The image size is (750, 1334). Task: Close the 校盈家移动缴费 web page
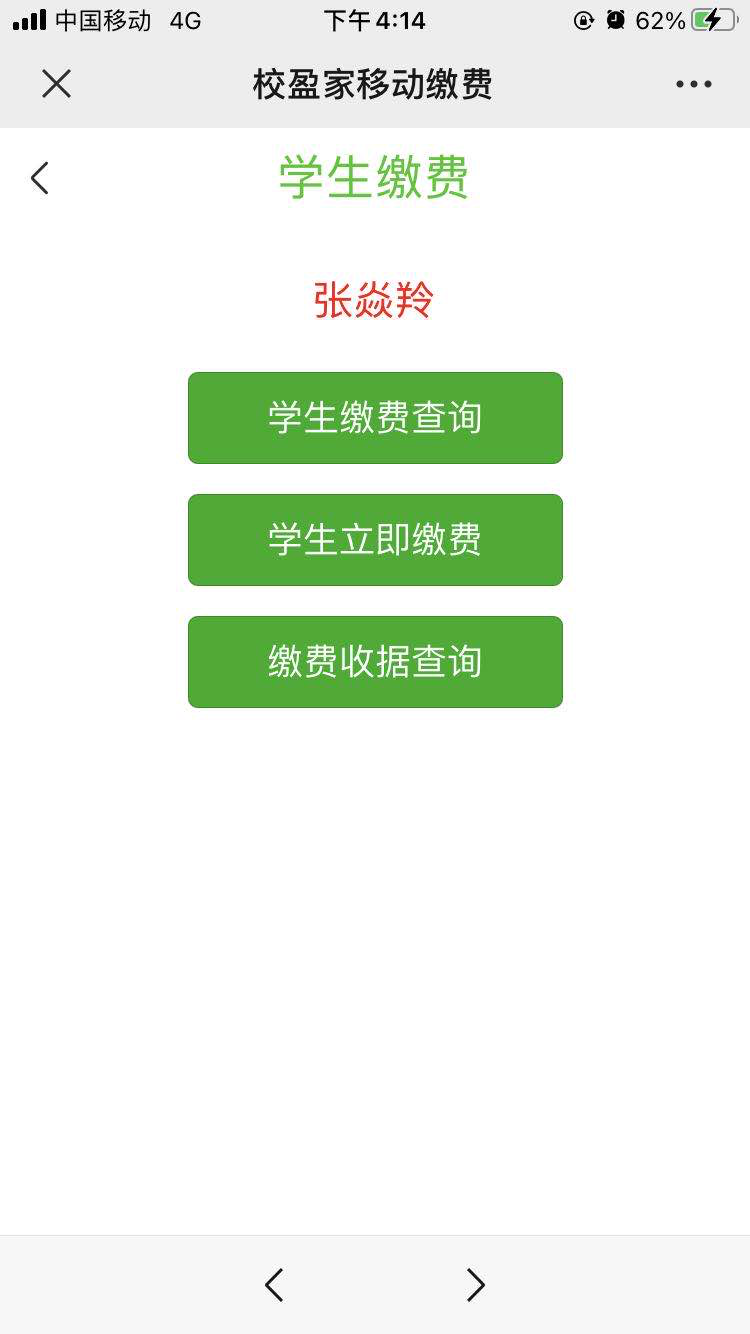tap(56, 84)
